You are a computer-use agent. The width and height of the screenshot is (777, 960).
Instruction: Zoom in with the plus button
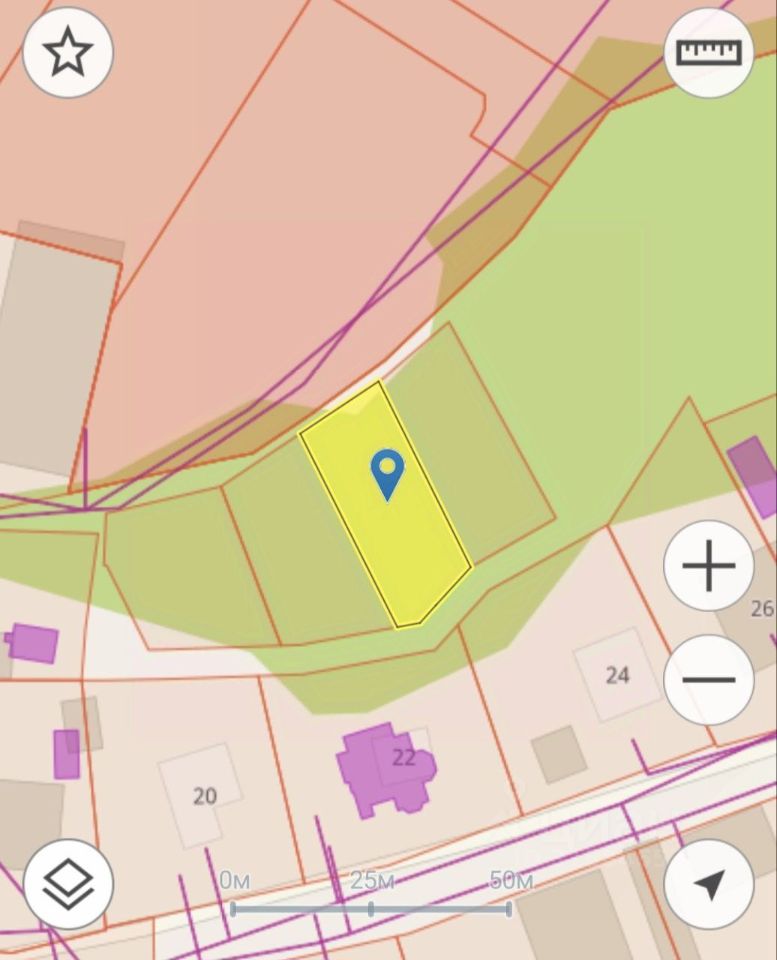click(708, 566)
